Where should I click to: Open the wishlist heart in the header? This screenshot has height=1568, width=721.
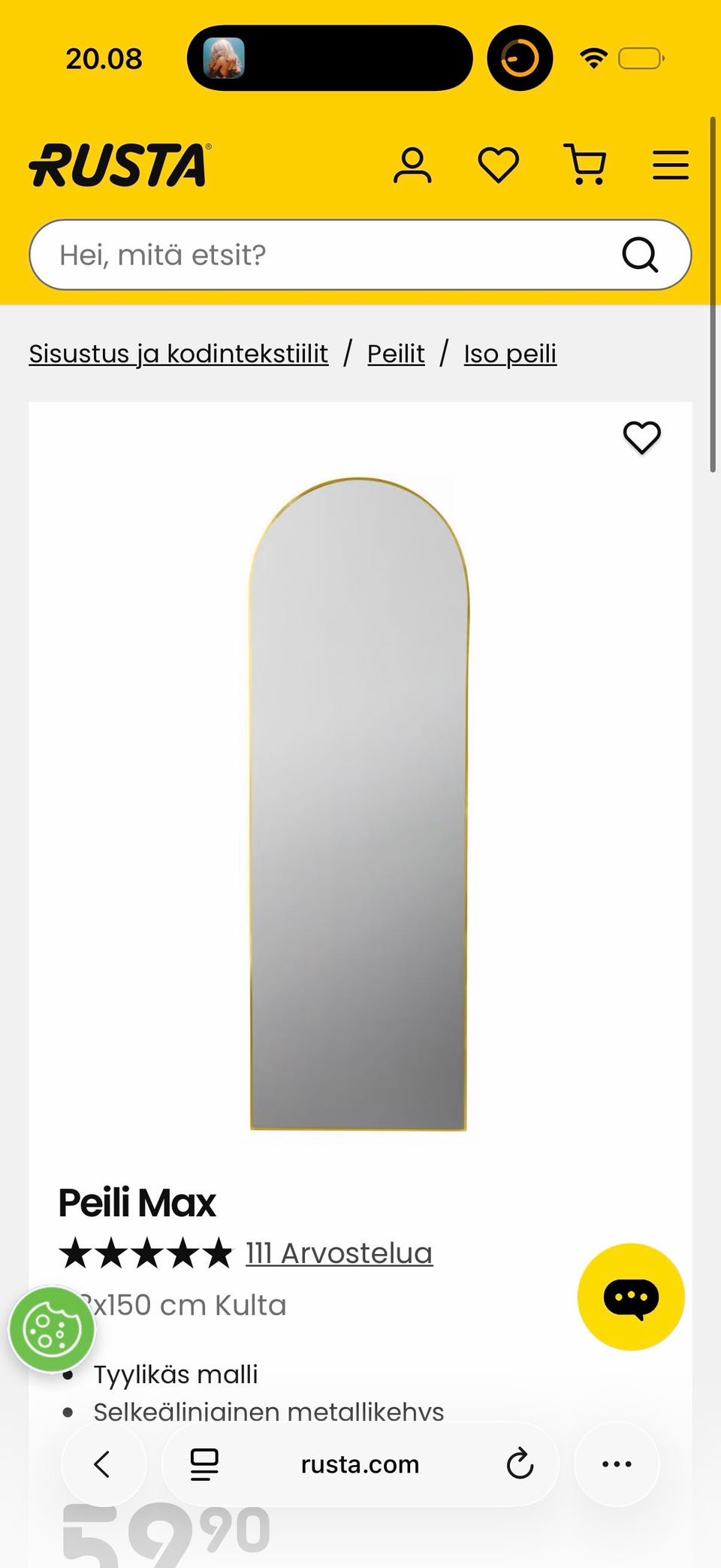click(499, 165)
